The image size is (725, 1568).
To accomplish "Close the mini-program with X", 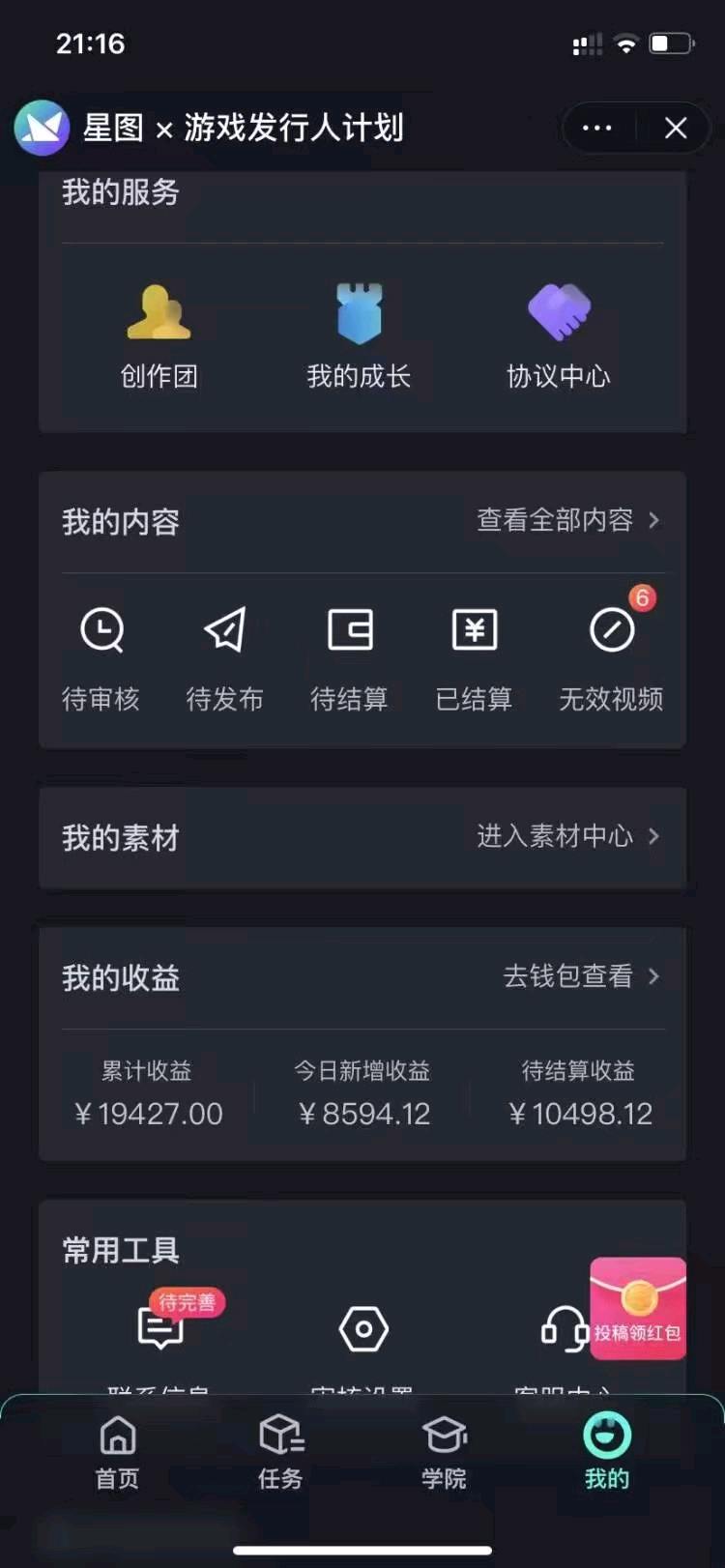I will [x=676, y=128].
